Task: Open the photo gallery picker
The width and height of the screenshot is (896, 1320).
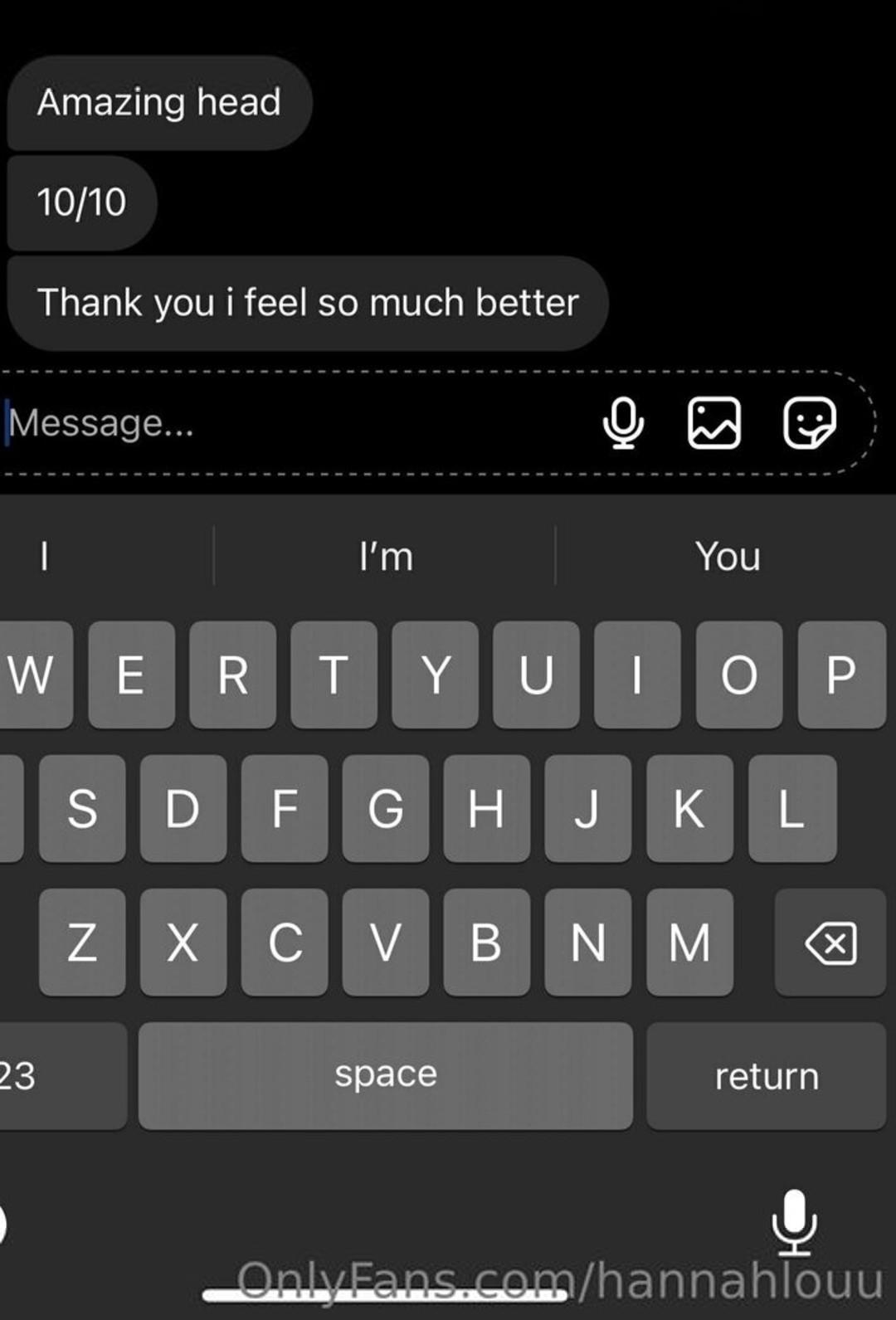Action: [x=714, y=423]
